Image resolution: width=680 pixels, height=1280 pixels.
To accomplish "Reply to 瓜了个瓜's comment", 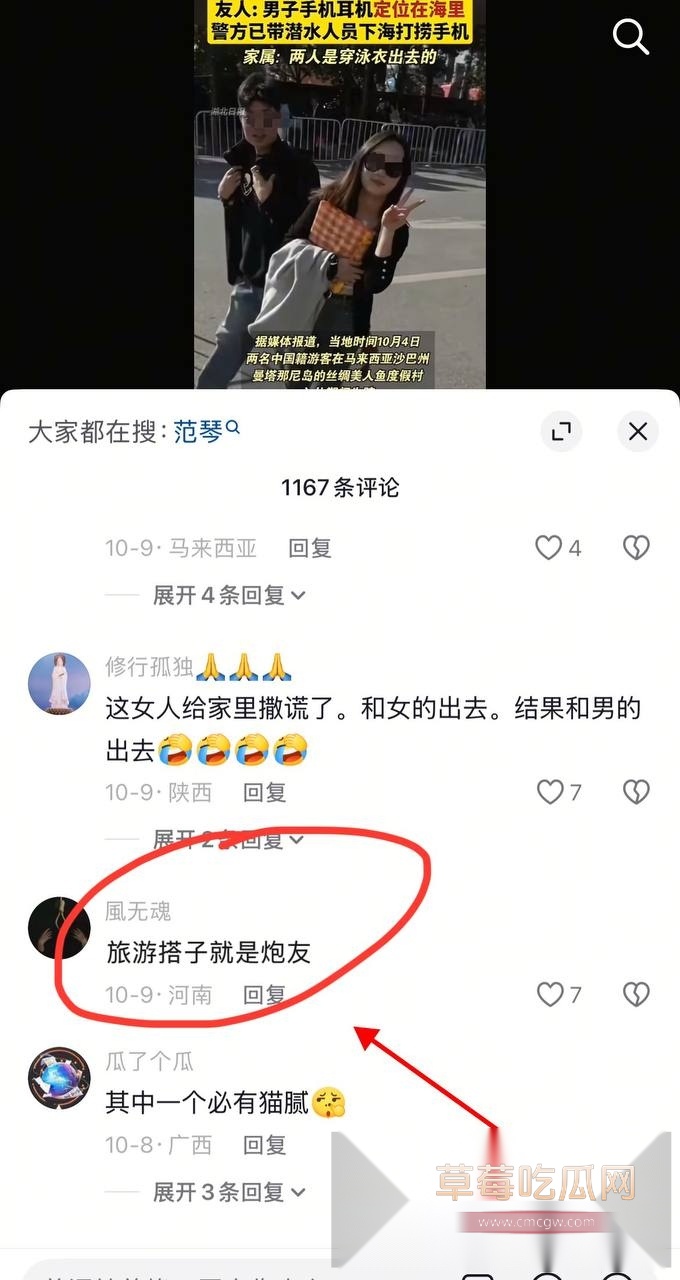I will 265,1145.
